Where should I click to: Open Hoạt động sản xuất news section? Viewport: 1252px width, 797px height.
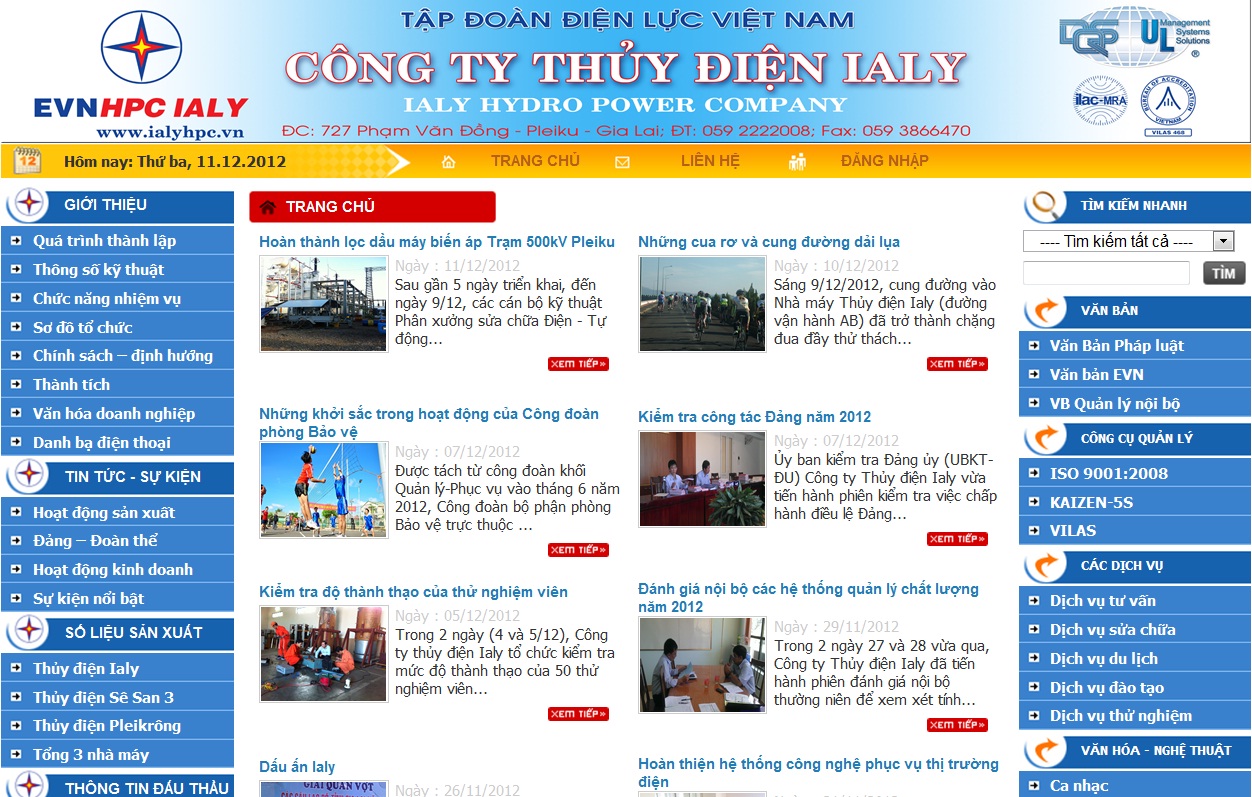click(x=103, y=512)
